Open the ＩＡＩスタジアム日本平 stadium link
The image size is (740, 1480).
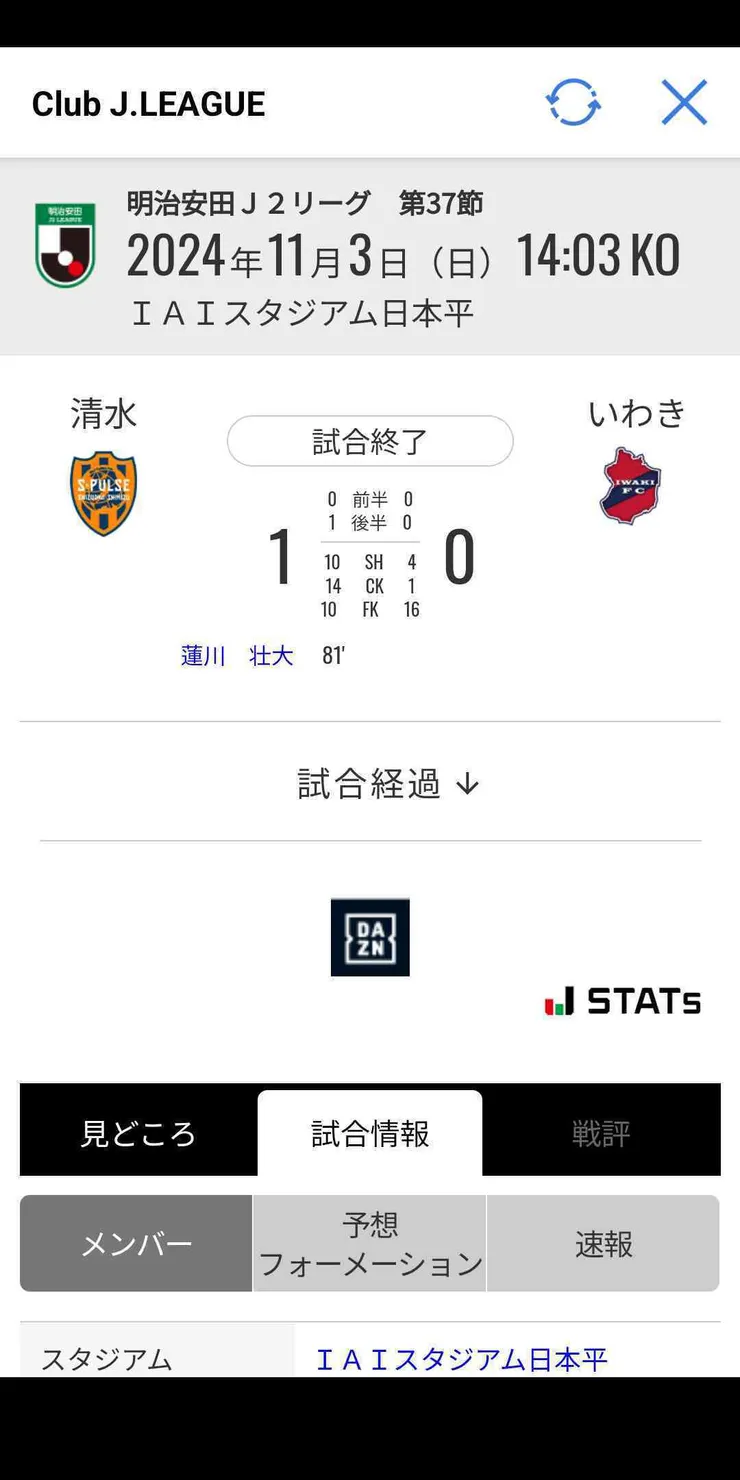click(x=461, y=1359)
